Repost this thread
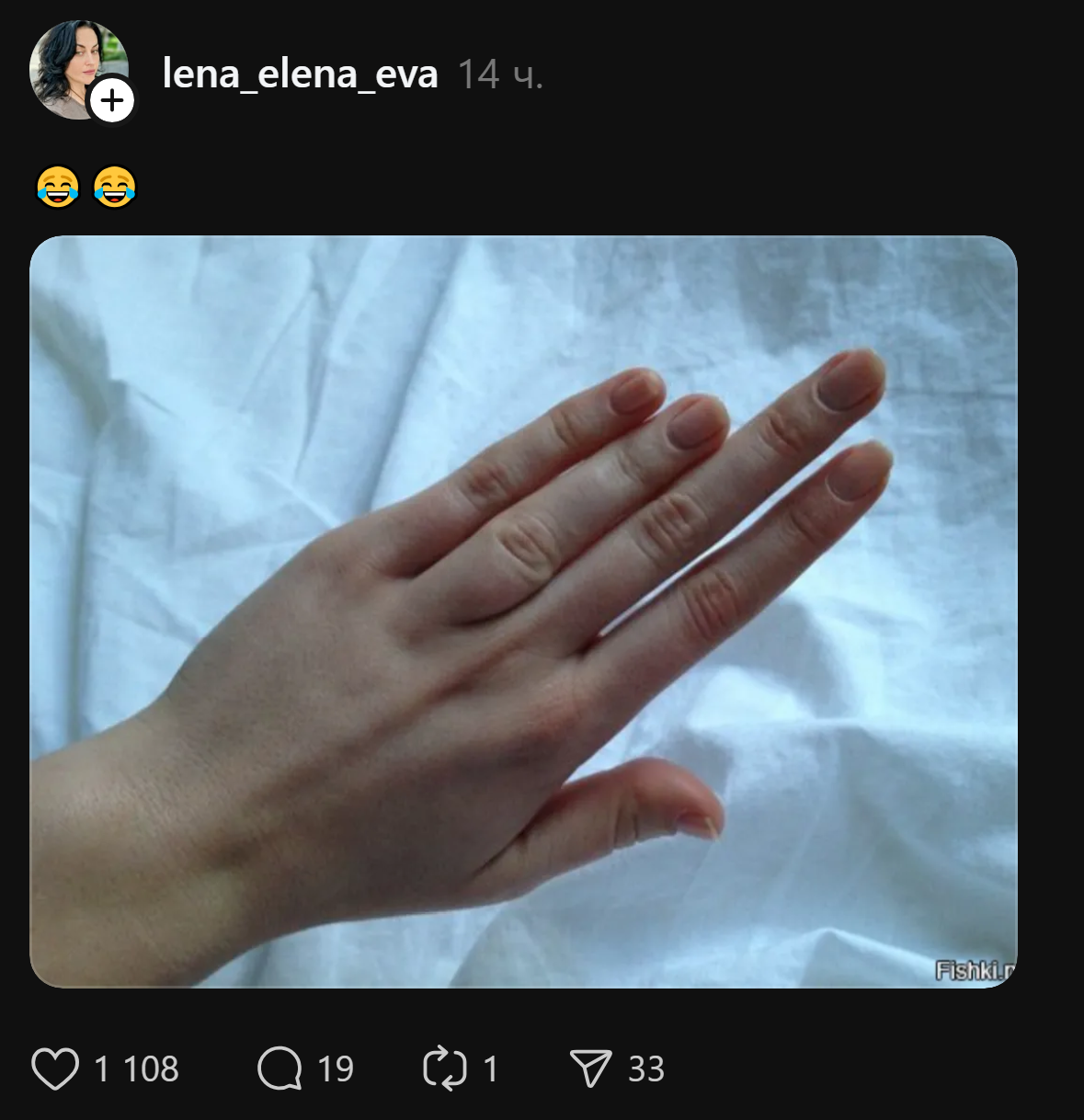 pos(445,1069)
